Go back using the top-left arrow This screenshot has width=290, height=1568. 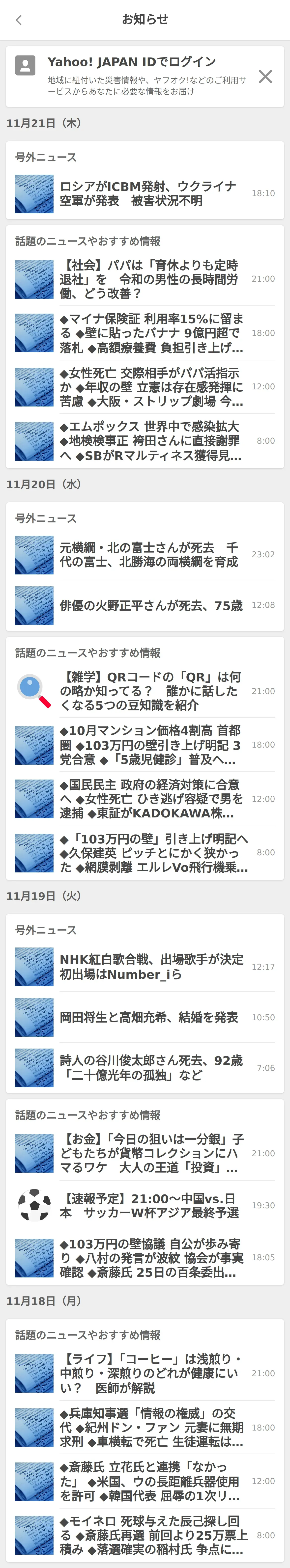(x=19, y=20)
